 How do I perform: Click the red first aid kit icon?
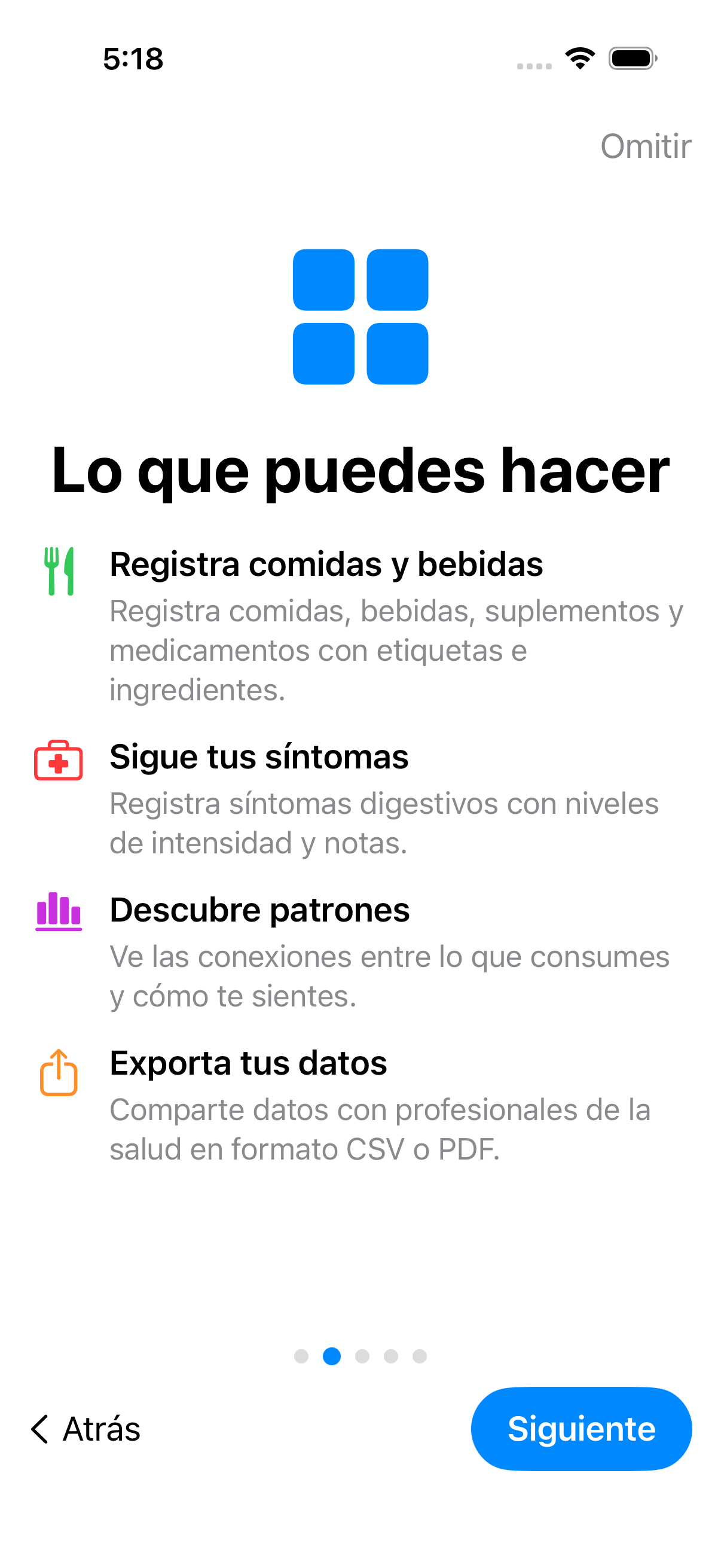coord(59,759)
